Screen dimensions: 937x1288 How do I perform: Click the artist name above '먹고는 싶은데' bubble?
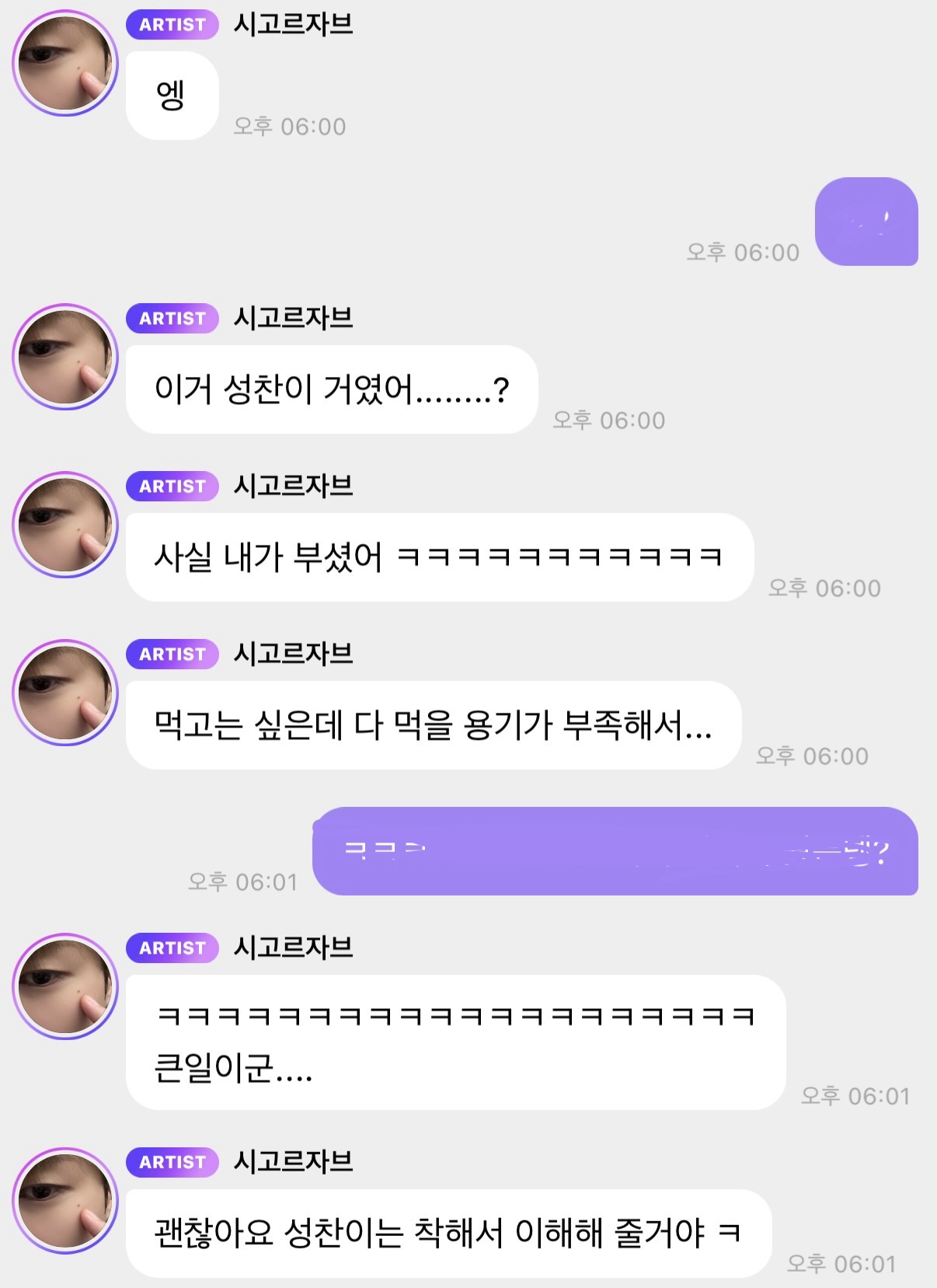click(x=291, y=654)
